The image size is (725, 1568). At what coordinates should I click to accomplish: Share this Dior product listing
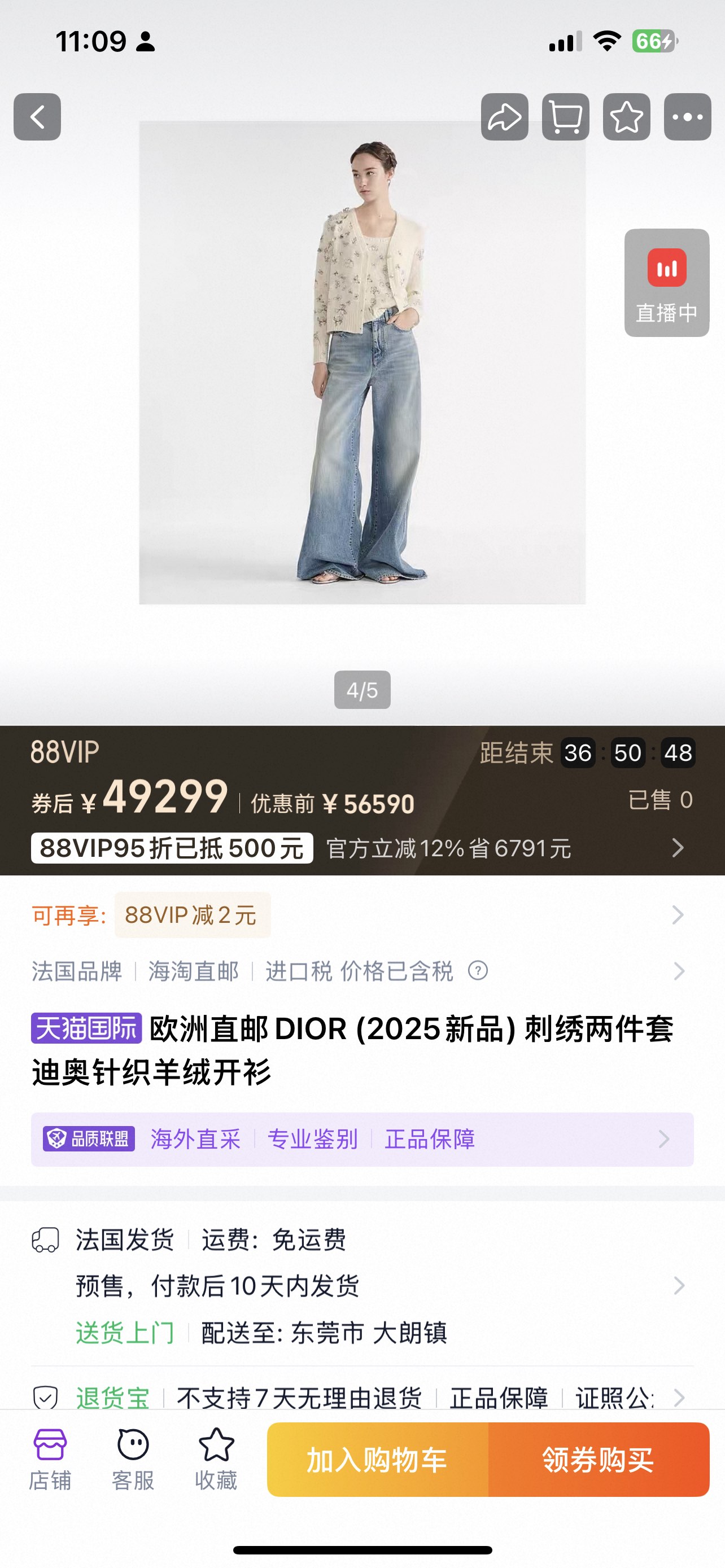(504, 117)
